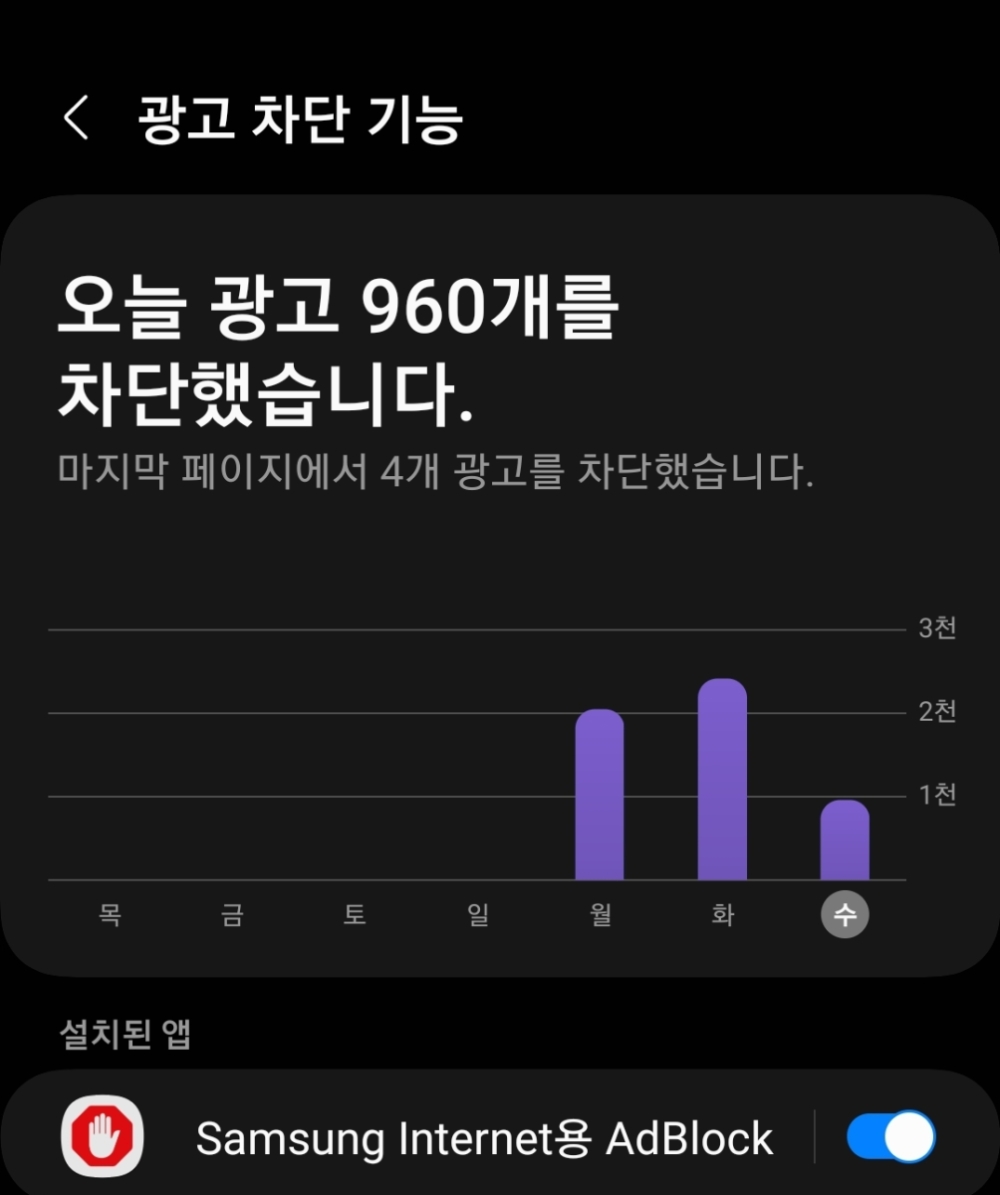Select the 수 day on the chart

pyautogui.click(x=845, y=915)
